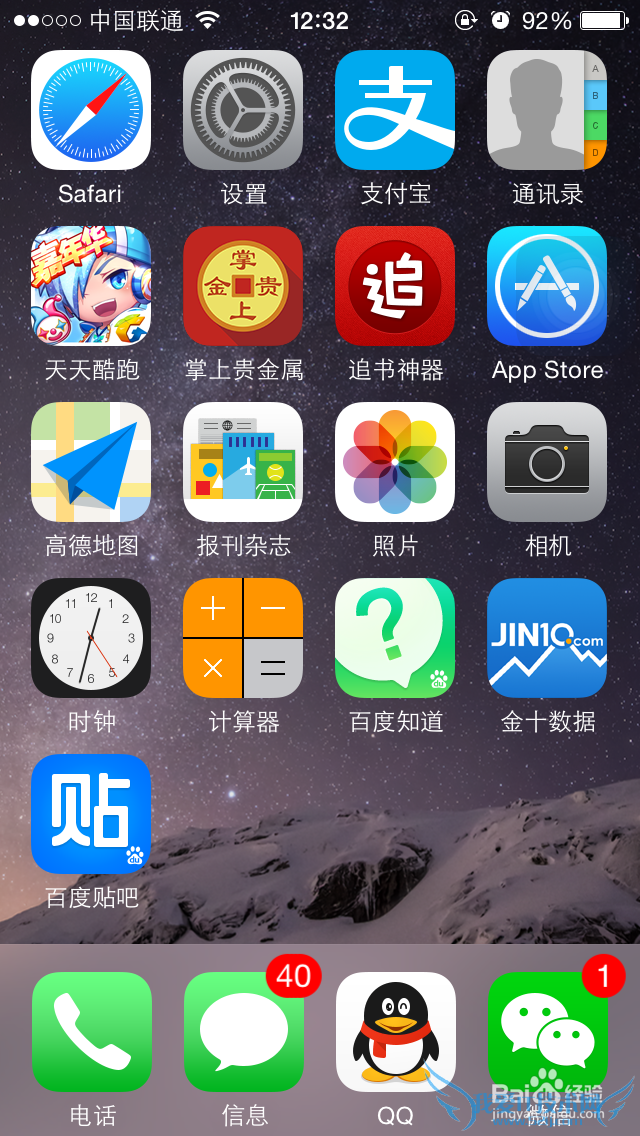Open 通讯录 contacts
Screen dimensions: 640x1136
point(547,110)
